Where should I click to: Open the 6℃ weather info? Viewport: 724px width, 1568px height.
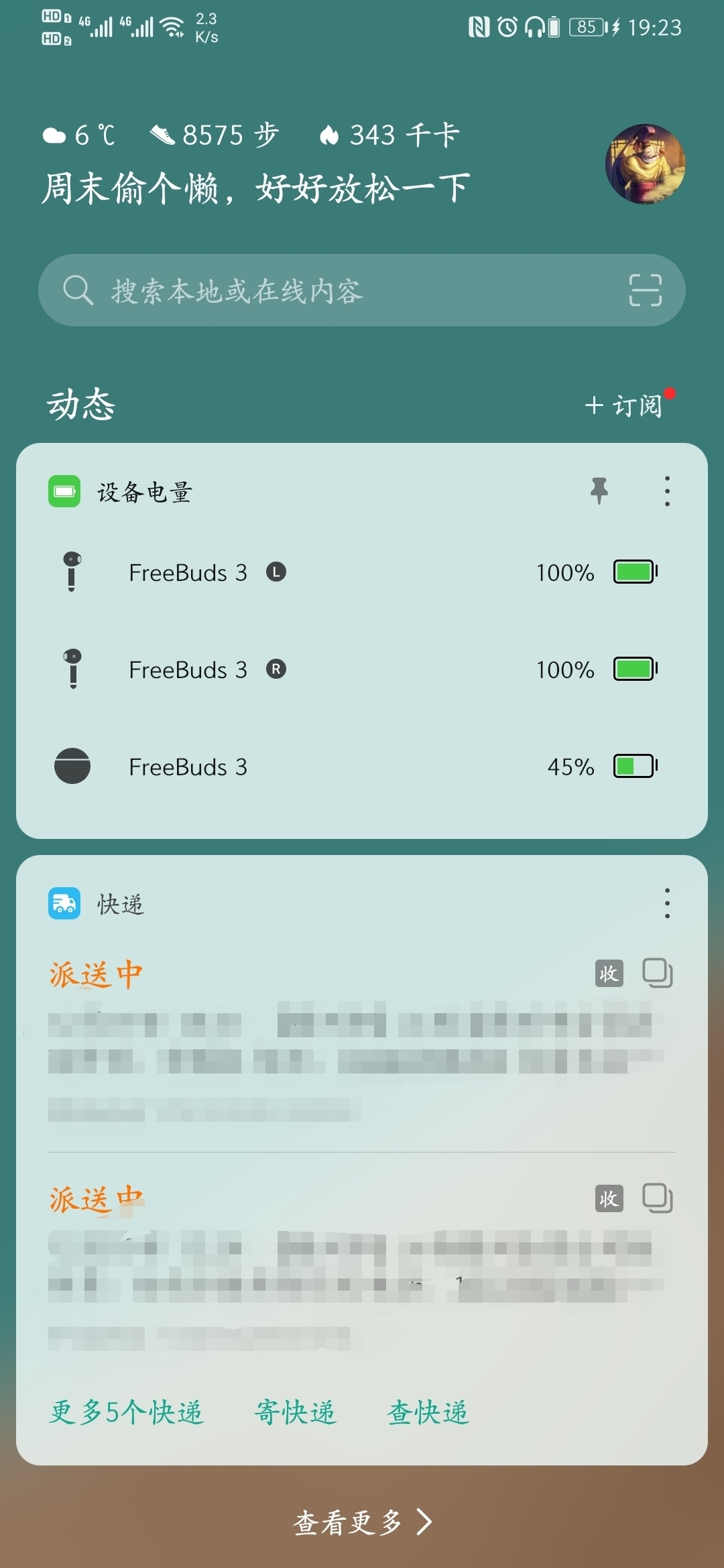pyautogui.click(x=79, y=135)
